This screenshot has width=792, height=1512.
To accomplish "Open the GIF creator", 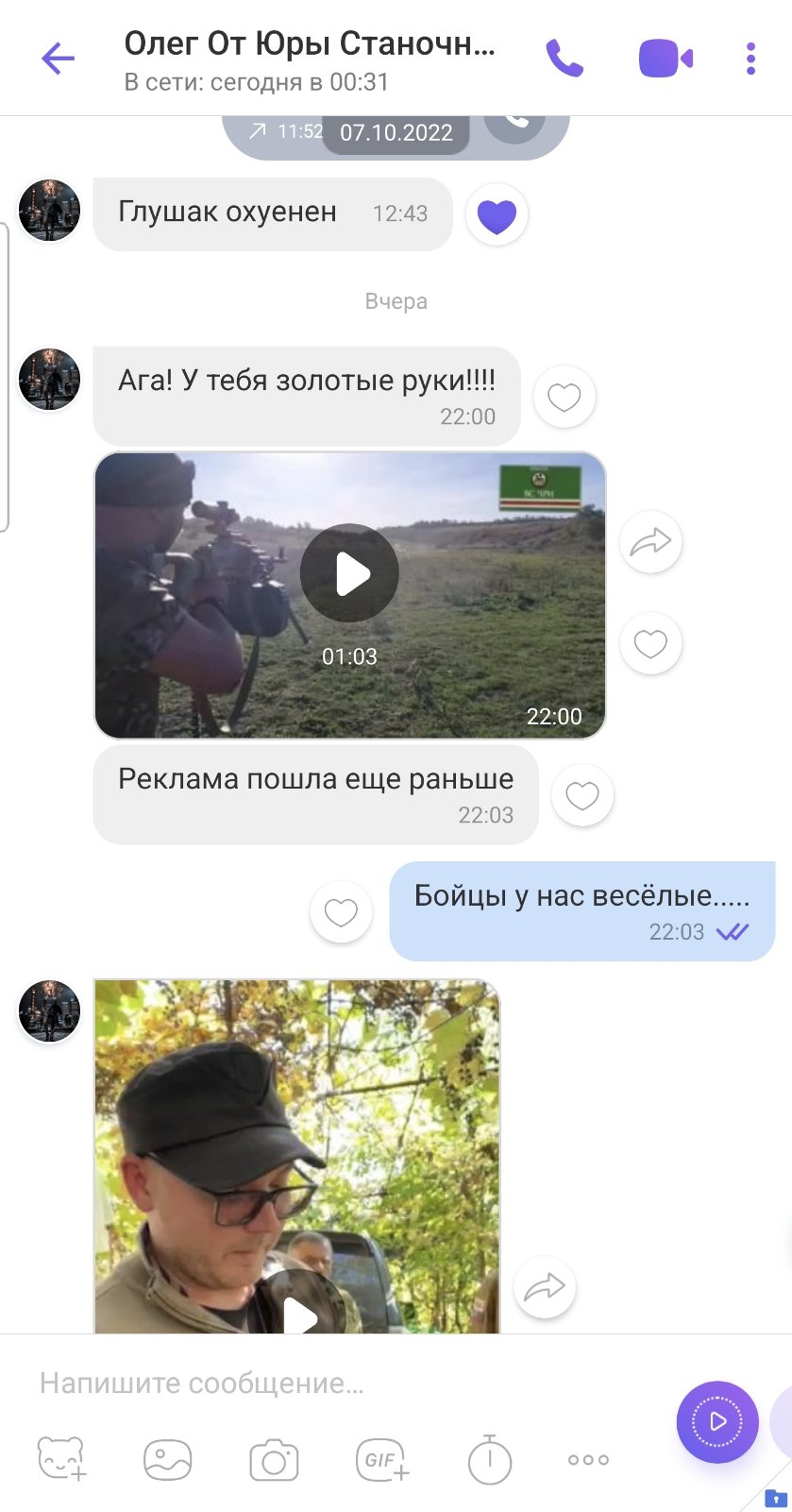I will click(382, 1459).
